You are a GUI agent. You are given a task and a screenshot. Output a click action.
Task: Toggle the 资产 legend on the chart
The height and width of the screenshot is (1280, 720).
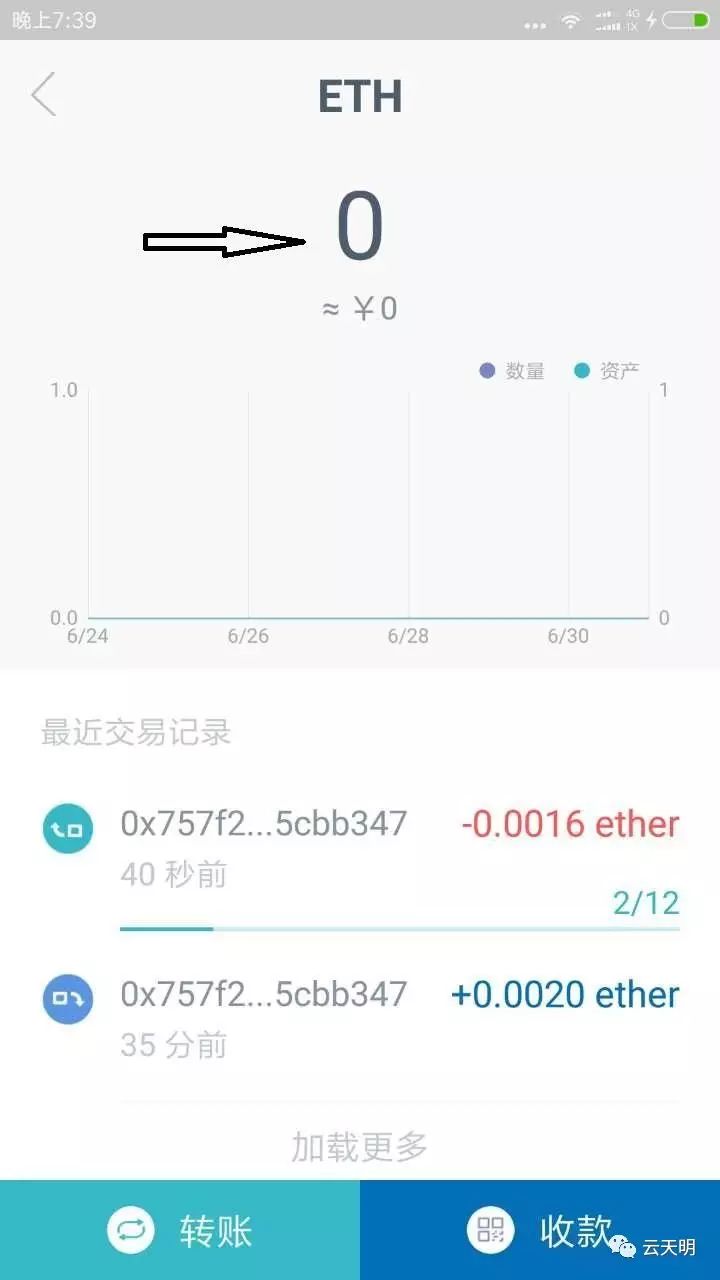pos(610,370)
